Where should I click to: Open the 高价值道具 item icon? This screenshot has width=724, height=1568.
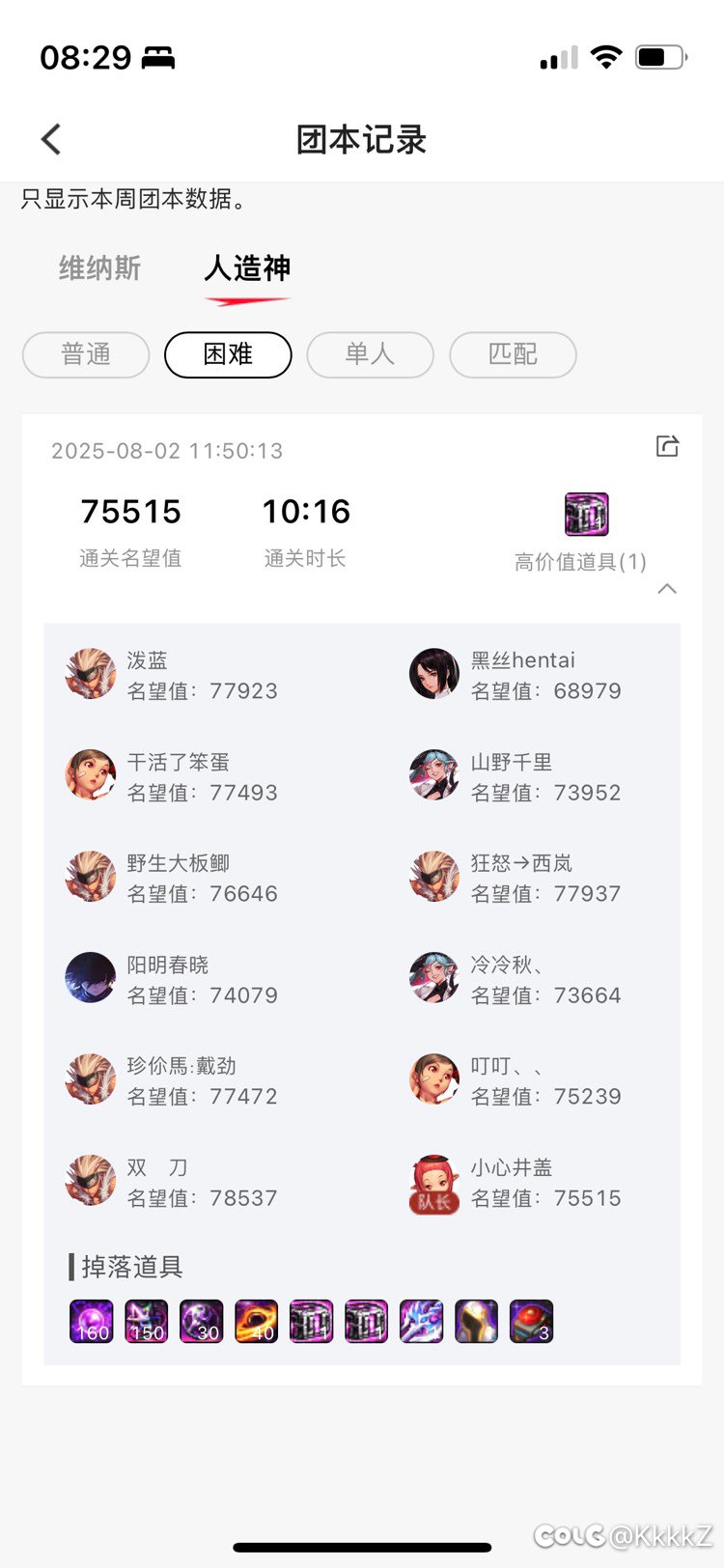click(x=586, y=514)
